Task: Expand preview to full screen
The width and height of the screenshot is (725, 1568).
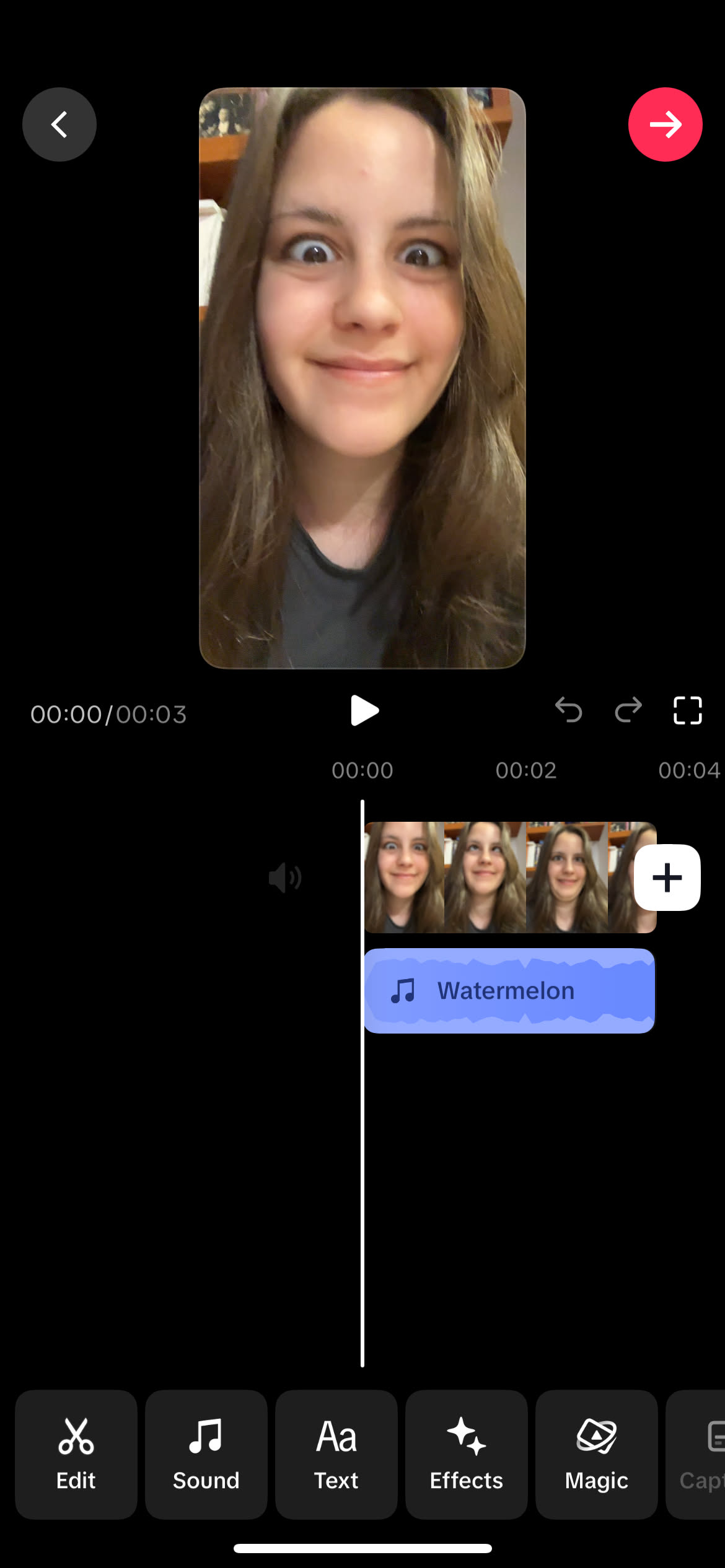Action: [x=687, y=710]
